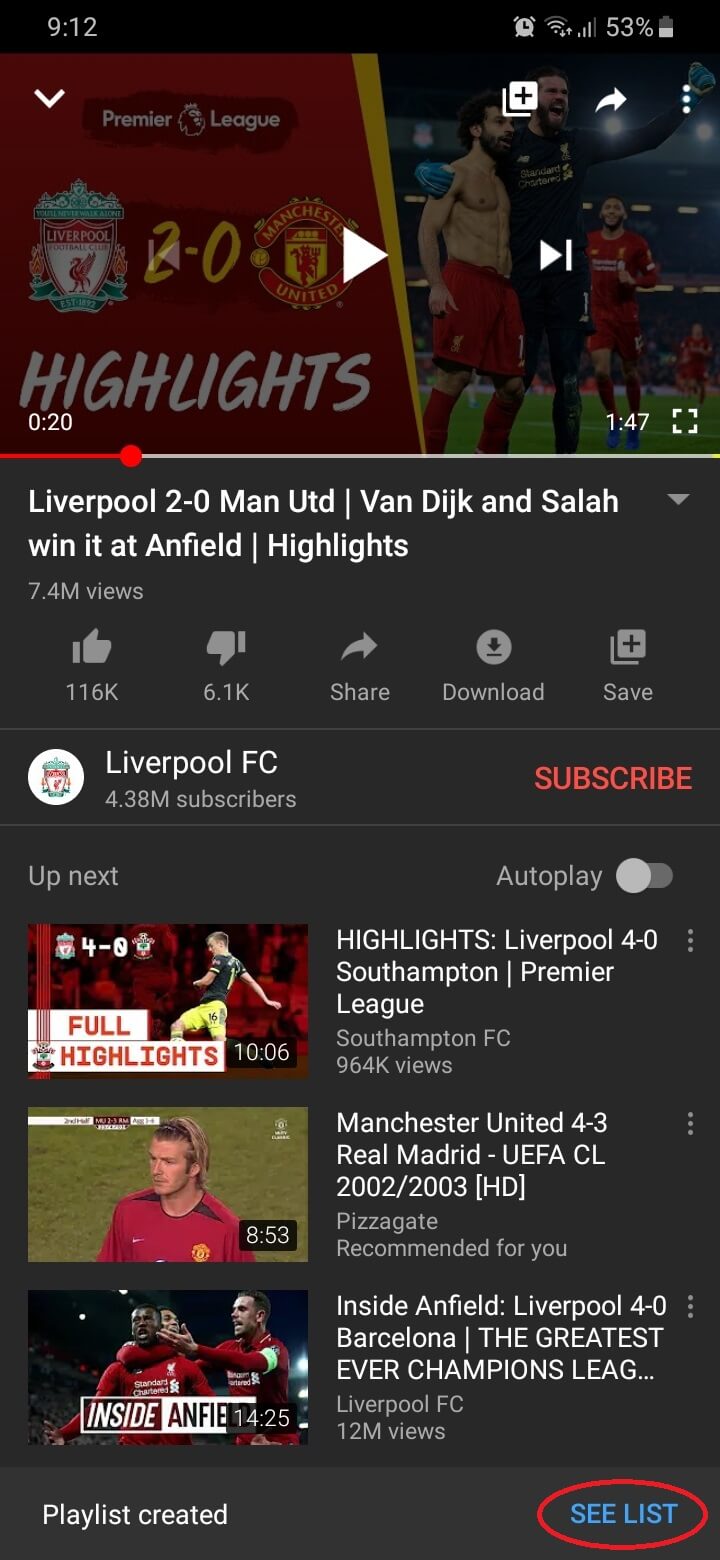The image size is (720, 1560).
Task: Turn on the Autoplay switch
Action: click(x=645, y=877)
